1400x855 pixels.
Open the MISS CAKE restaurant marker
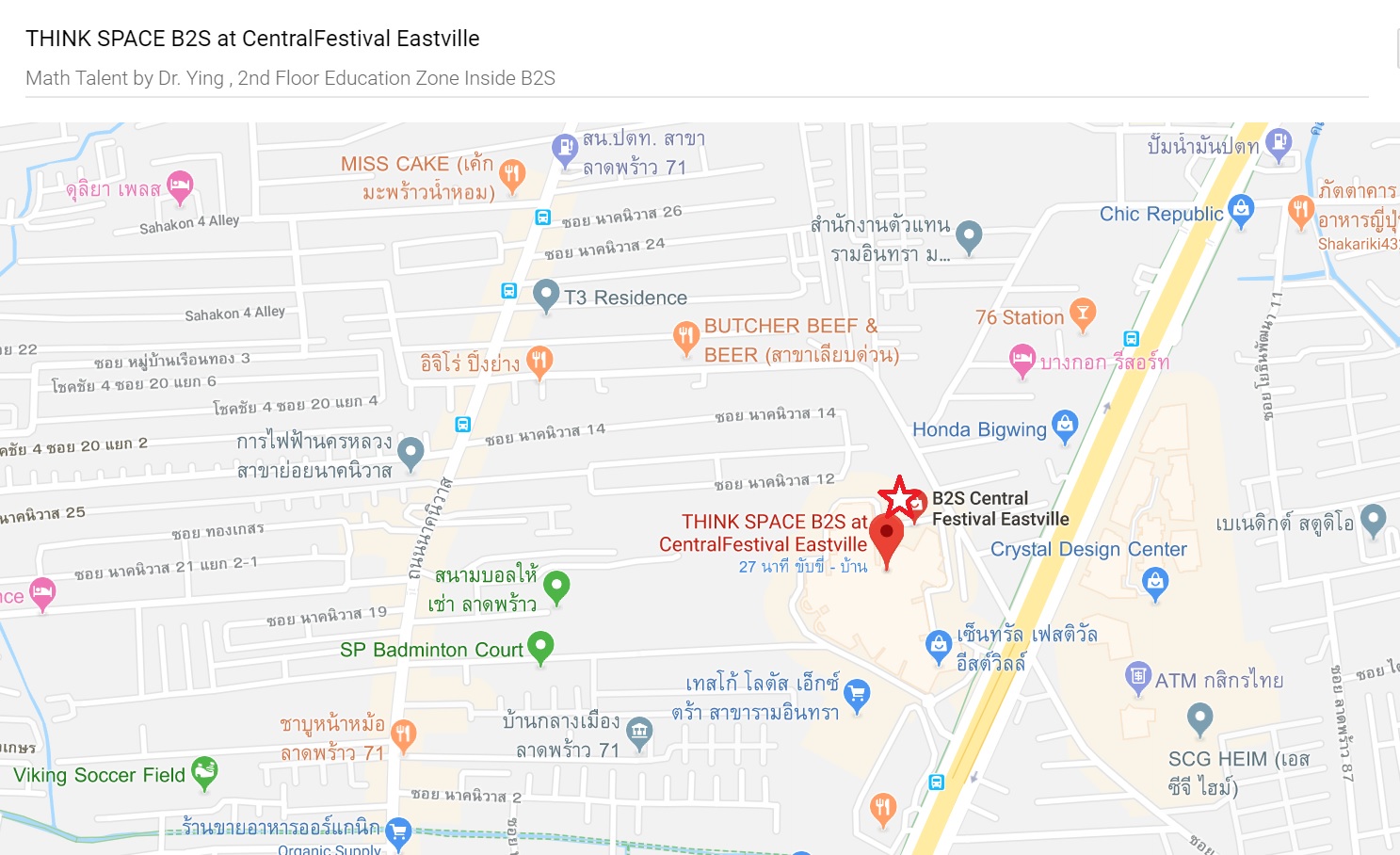click(x=512, y=174)
